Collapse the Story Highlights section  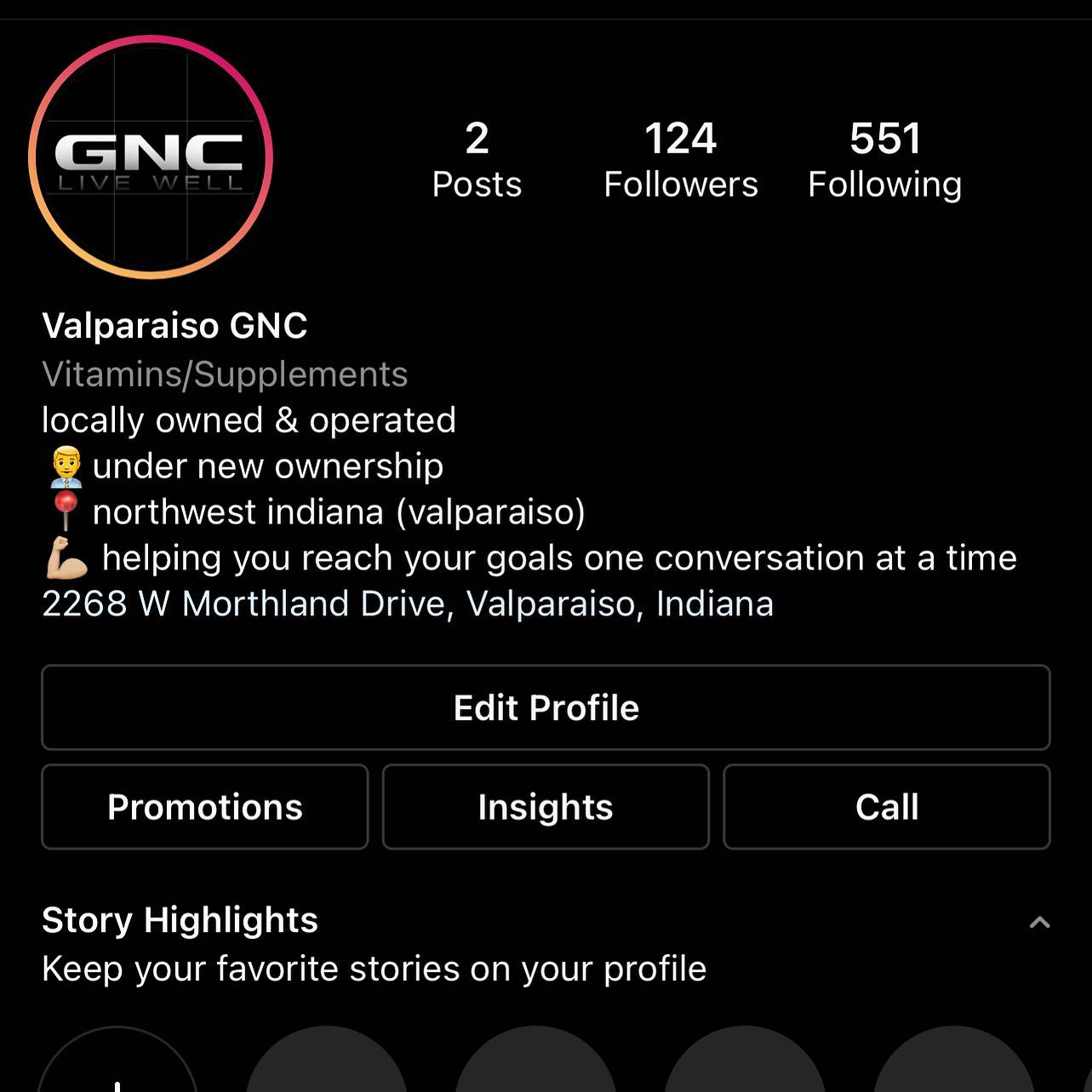pos(1039,922)
